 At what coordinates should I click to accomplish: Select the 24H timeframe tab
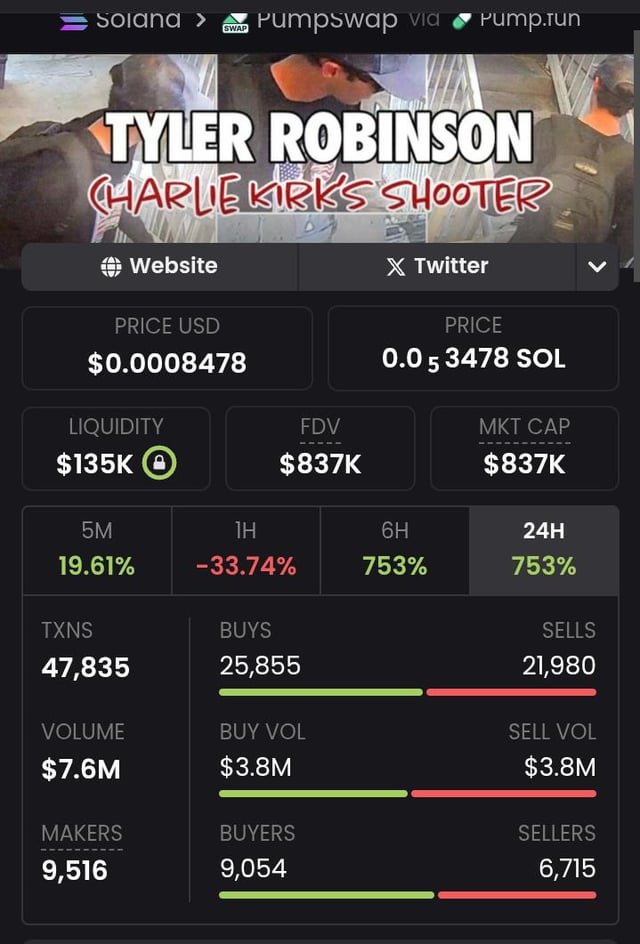pyautogui.click(x=543, y=550)
